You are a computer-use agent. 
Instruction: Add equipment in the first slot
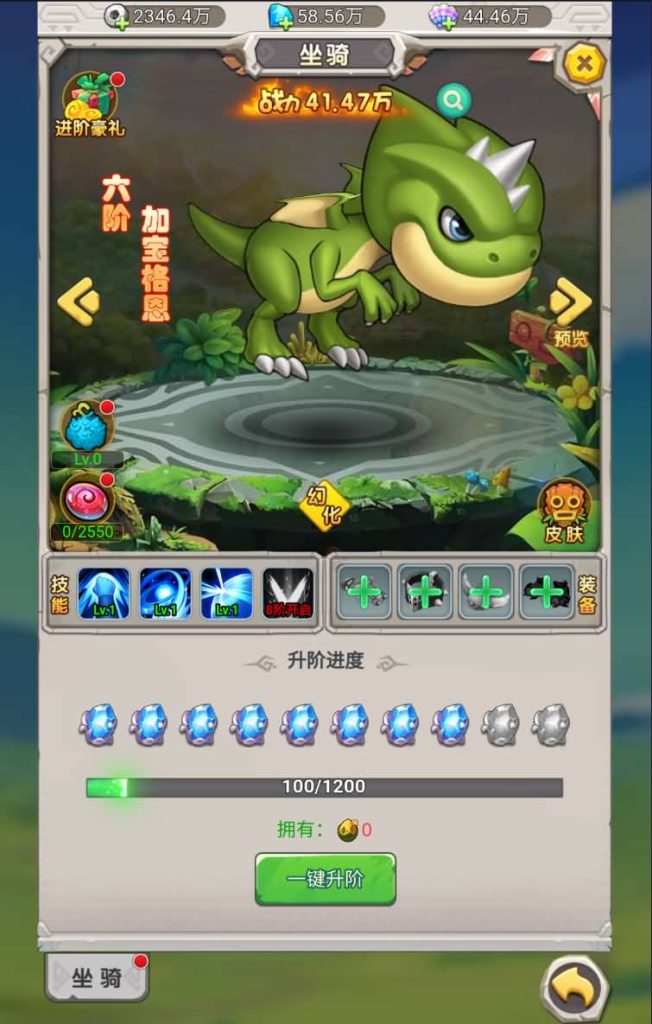(x=363, y=592)
